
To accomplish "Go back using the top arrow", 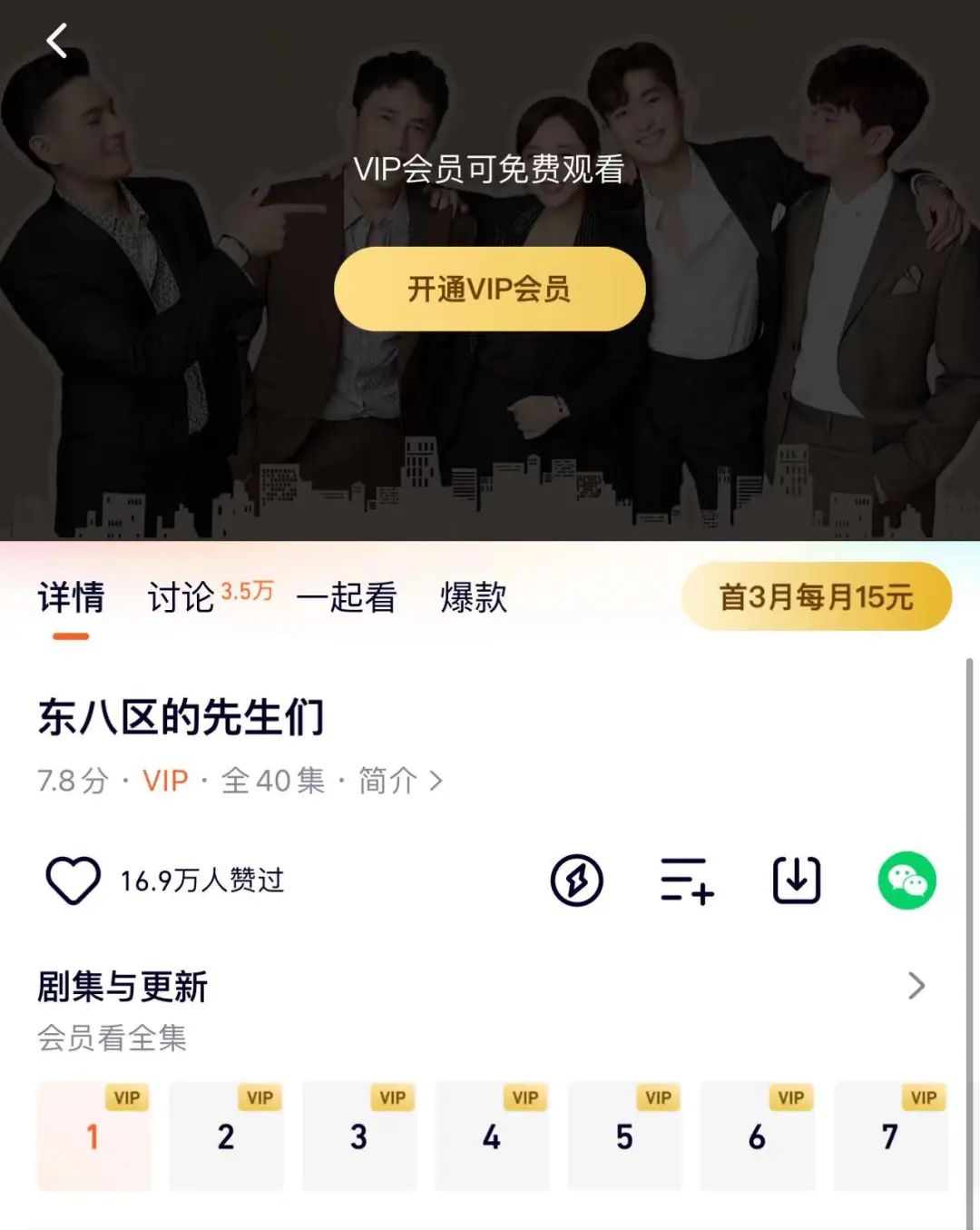I will [x=57, y=41].
